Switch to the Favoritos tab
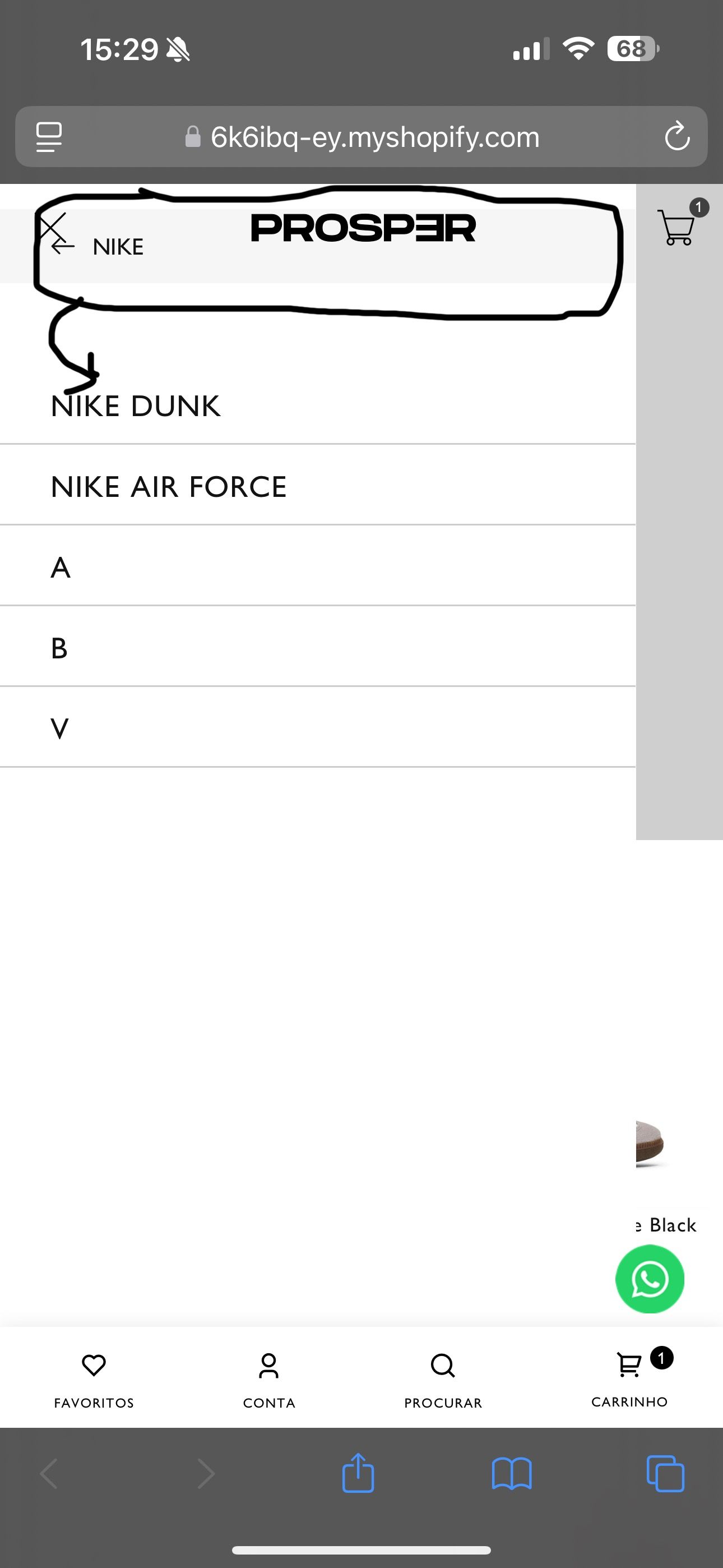The image size is (723, 1568). (x=94, y=1381)
